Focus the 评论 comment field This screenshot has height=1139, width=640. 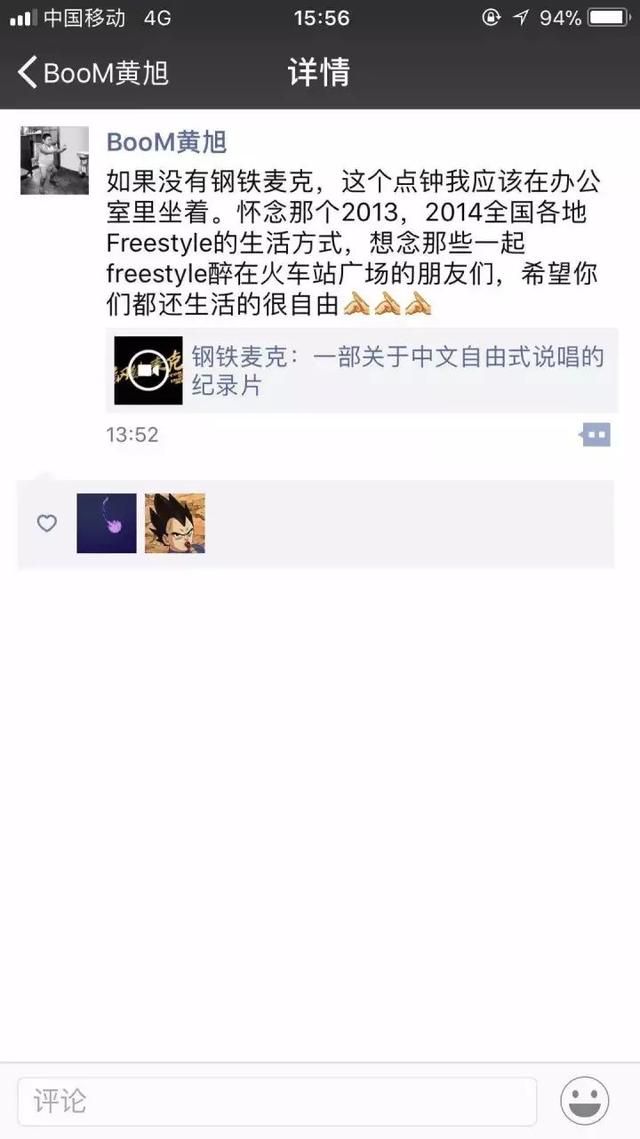tap(277, 1101)
